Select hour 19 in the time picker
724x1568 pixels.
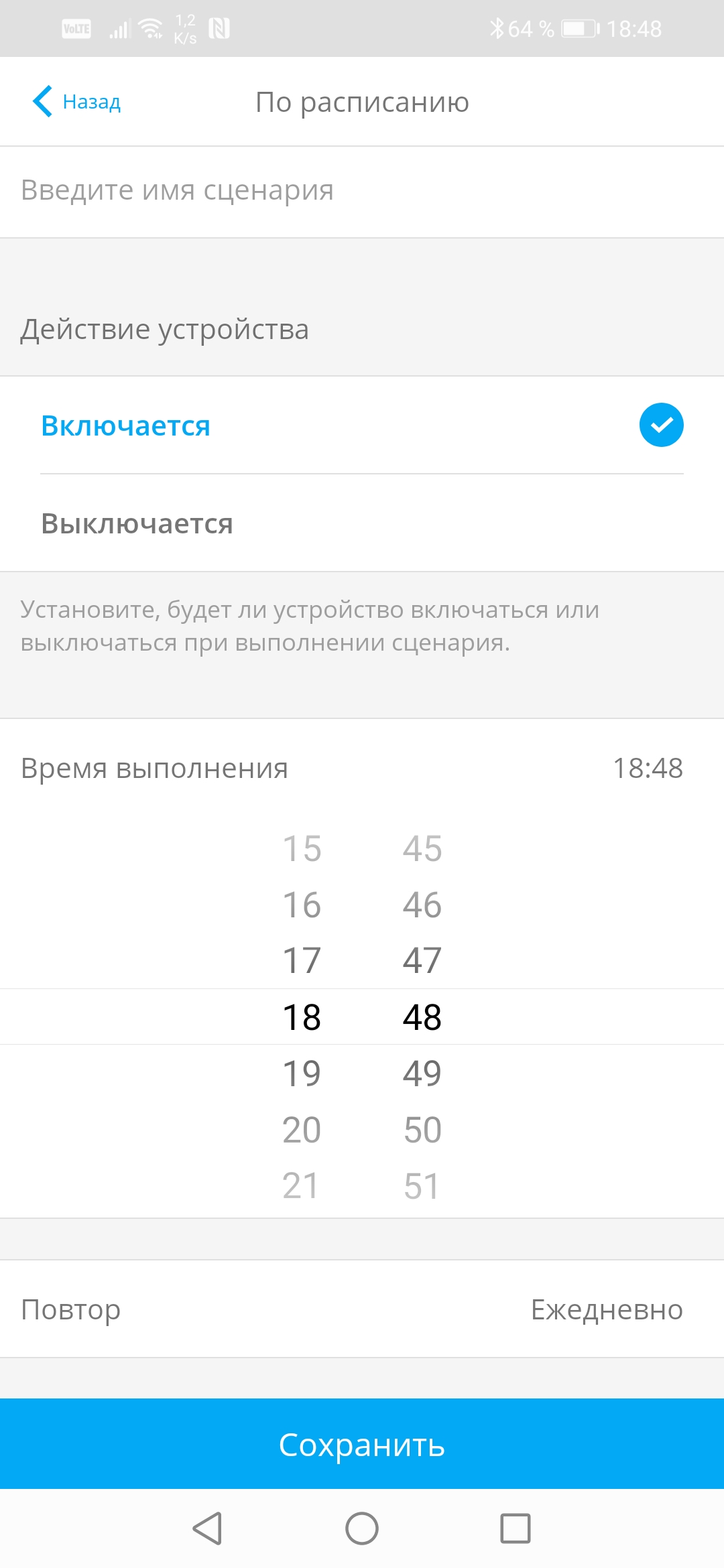point(302,1073)
